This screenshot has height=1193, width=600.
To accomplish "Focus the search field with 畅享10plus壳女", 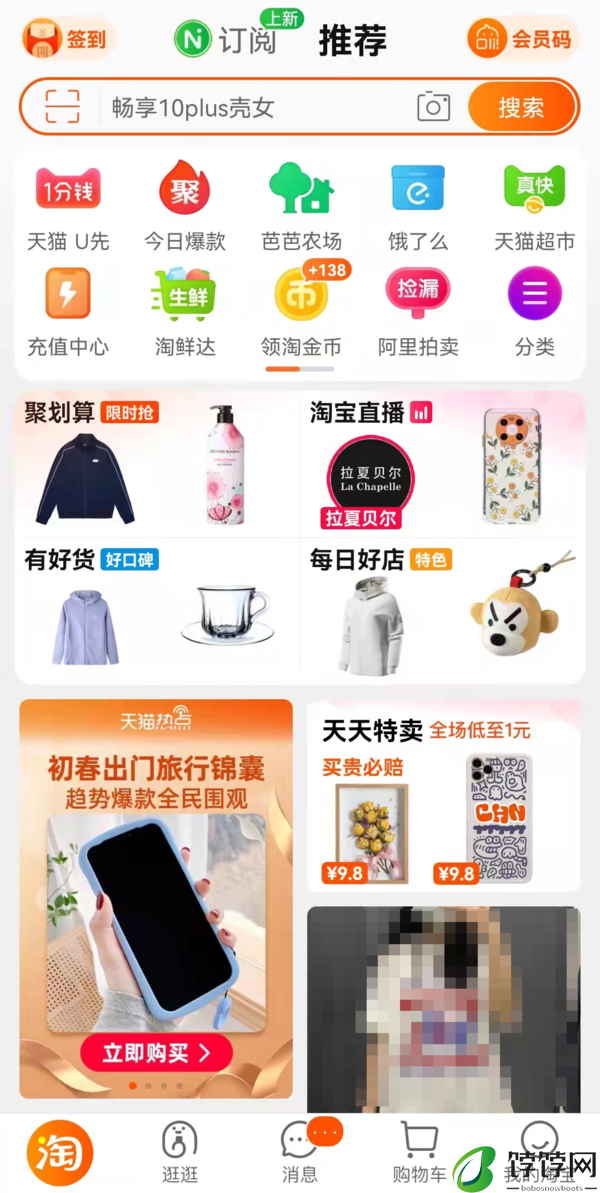I will [x=250, y=107].
